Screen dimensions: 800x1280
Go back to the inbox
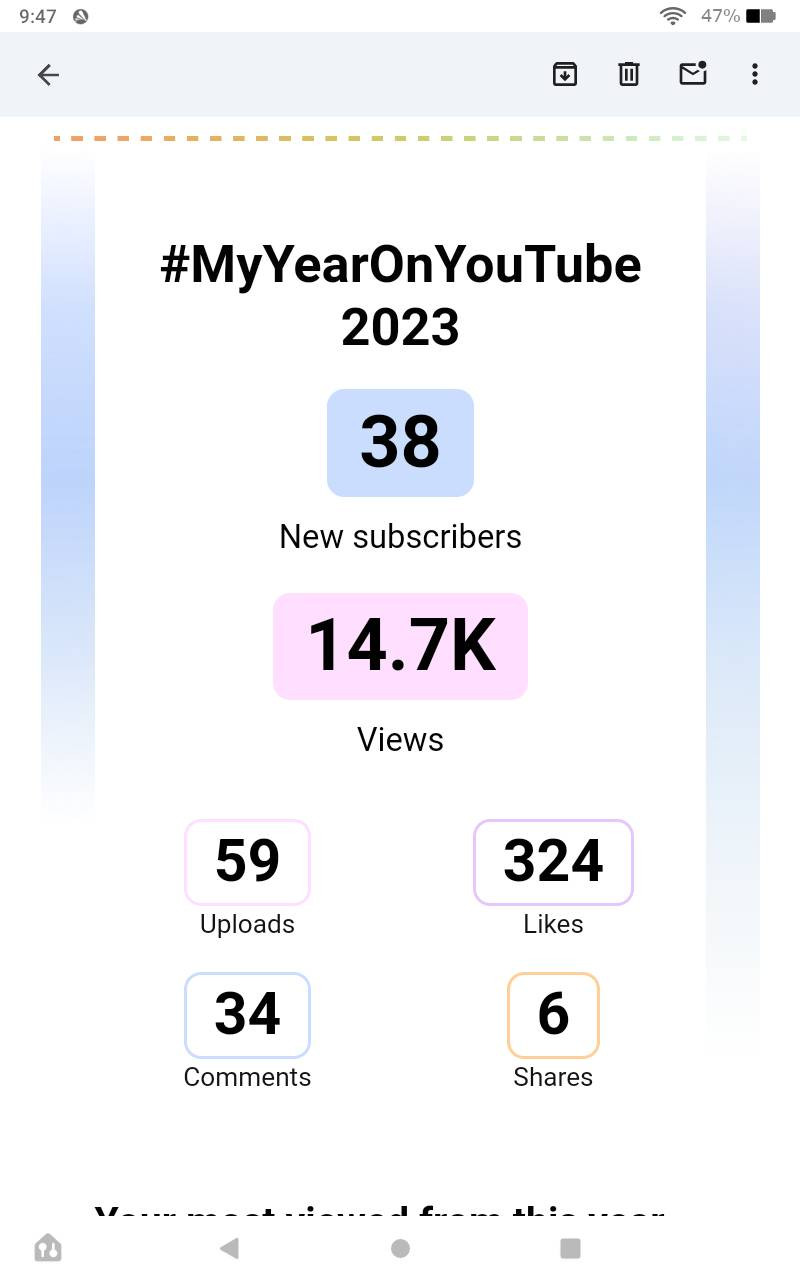[x=48, y=74]
